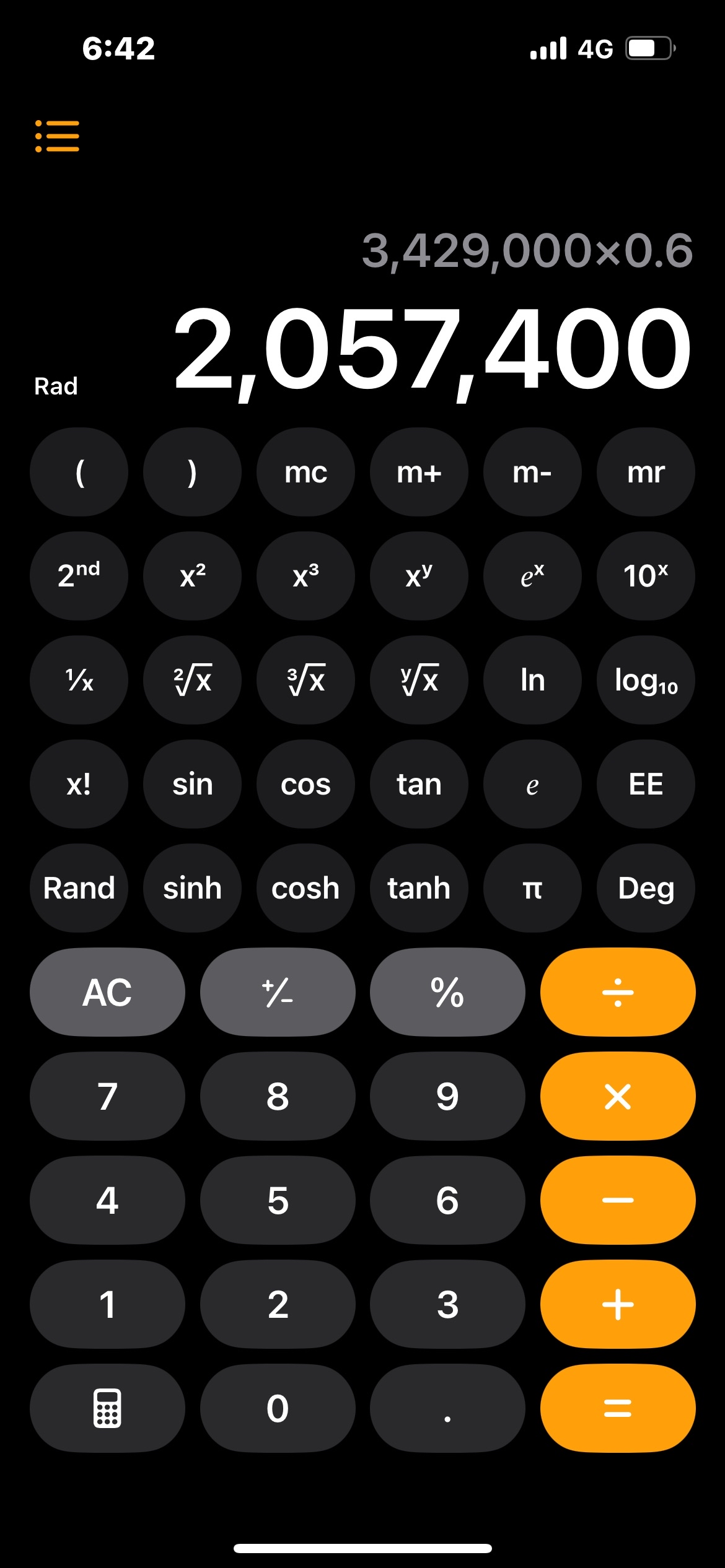The height and width of the screenshot is (1568, 725).
Task: Generate a random number with Rand
Action: click(x=79, y=888)
